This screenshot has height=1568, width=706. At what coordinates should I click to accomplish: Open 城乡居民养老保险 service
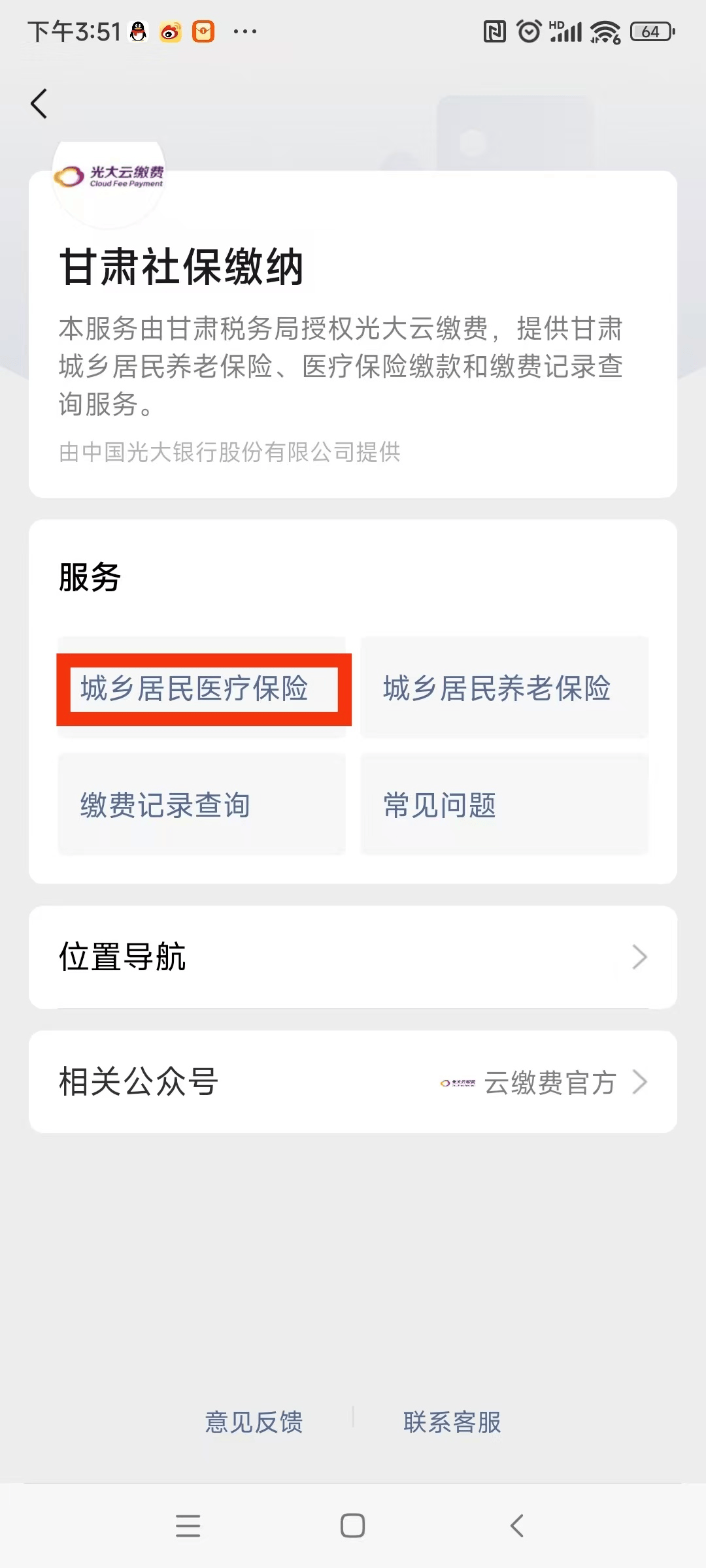tap(504, 689)
